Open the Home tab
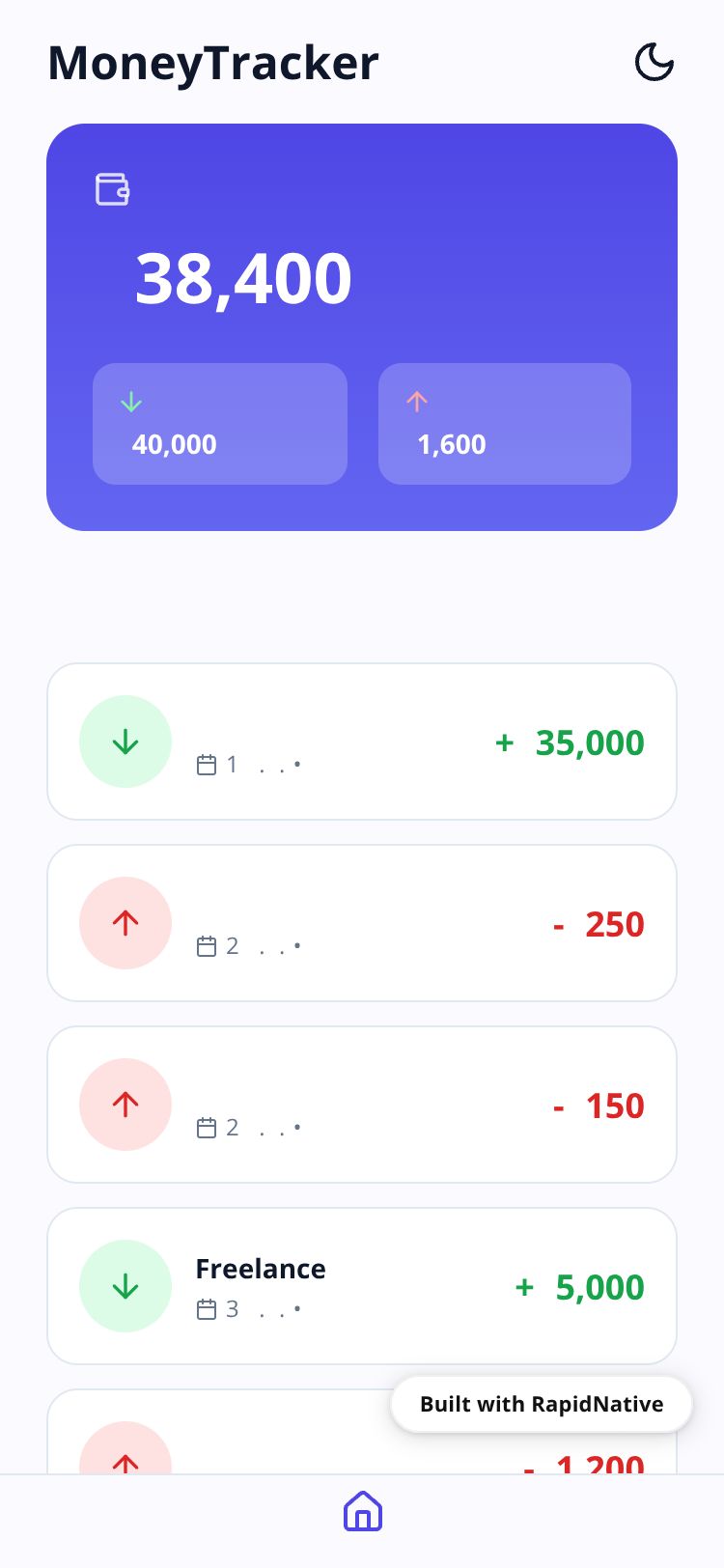 click(362, 1512)
